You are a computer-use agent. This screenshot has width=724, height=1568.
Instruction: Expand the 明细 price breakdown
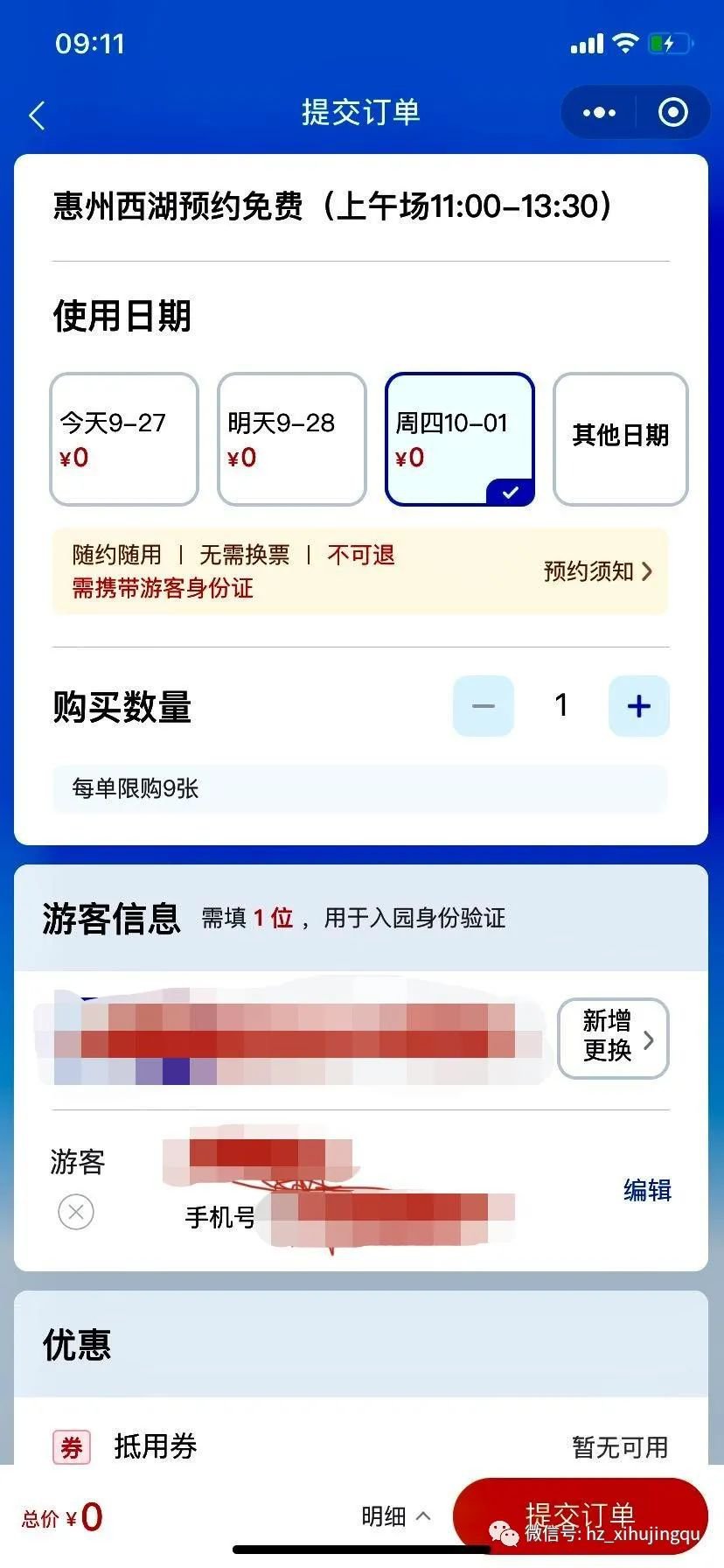point(395,1516)
